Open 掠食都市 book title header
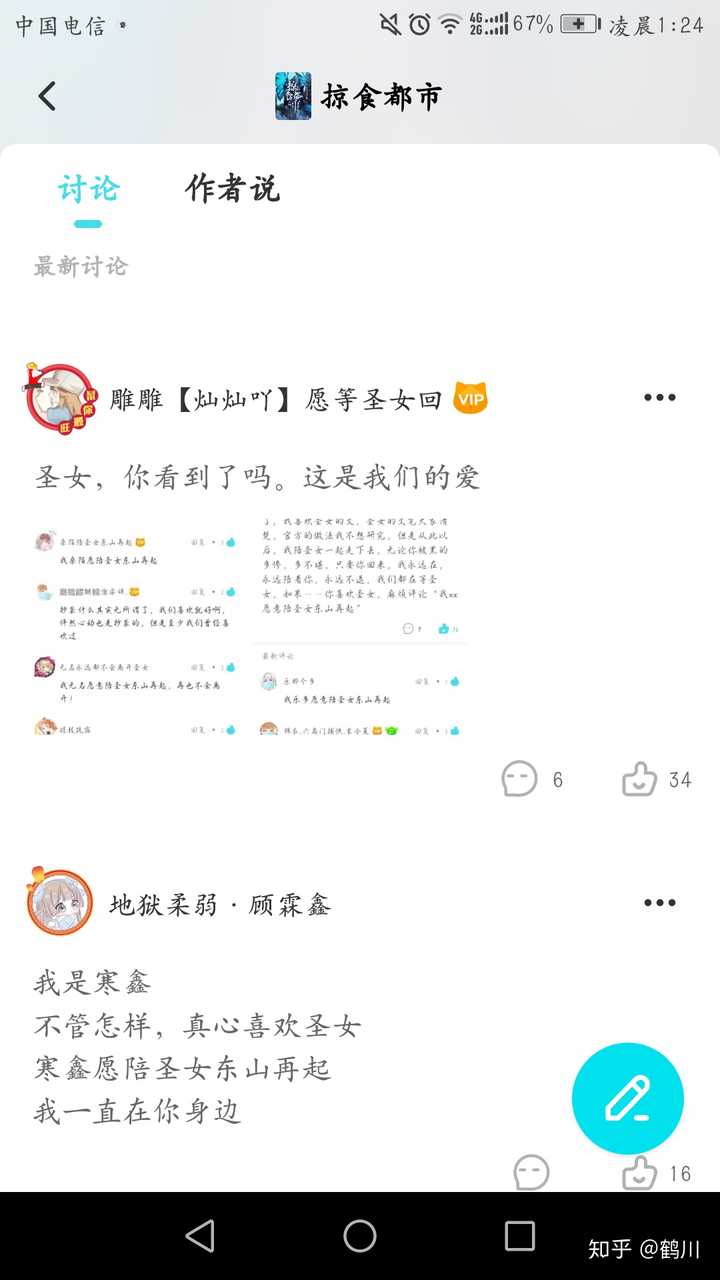This screenshot has height=1280, width=720. coord(359,96)
